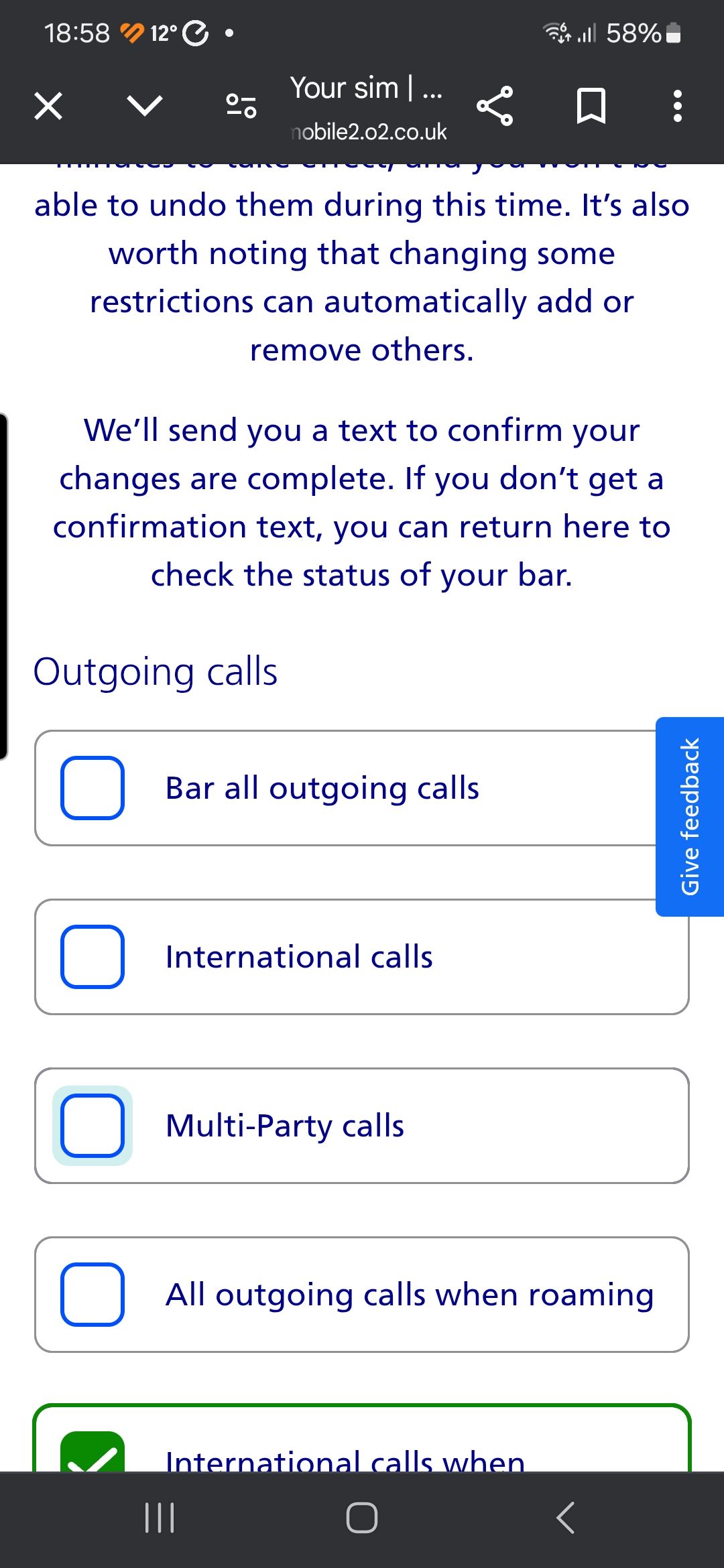
Task: Tap the Recents navigation button
Action: coord(159,1519)
